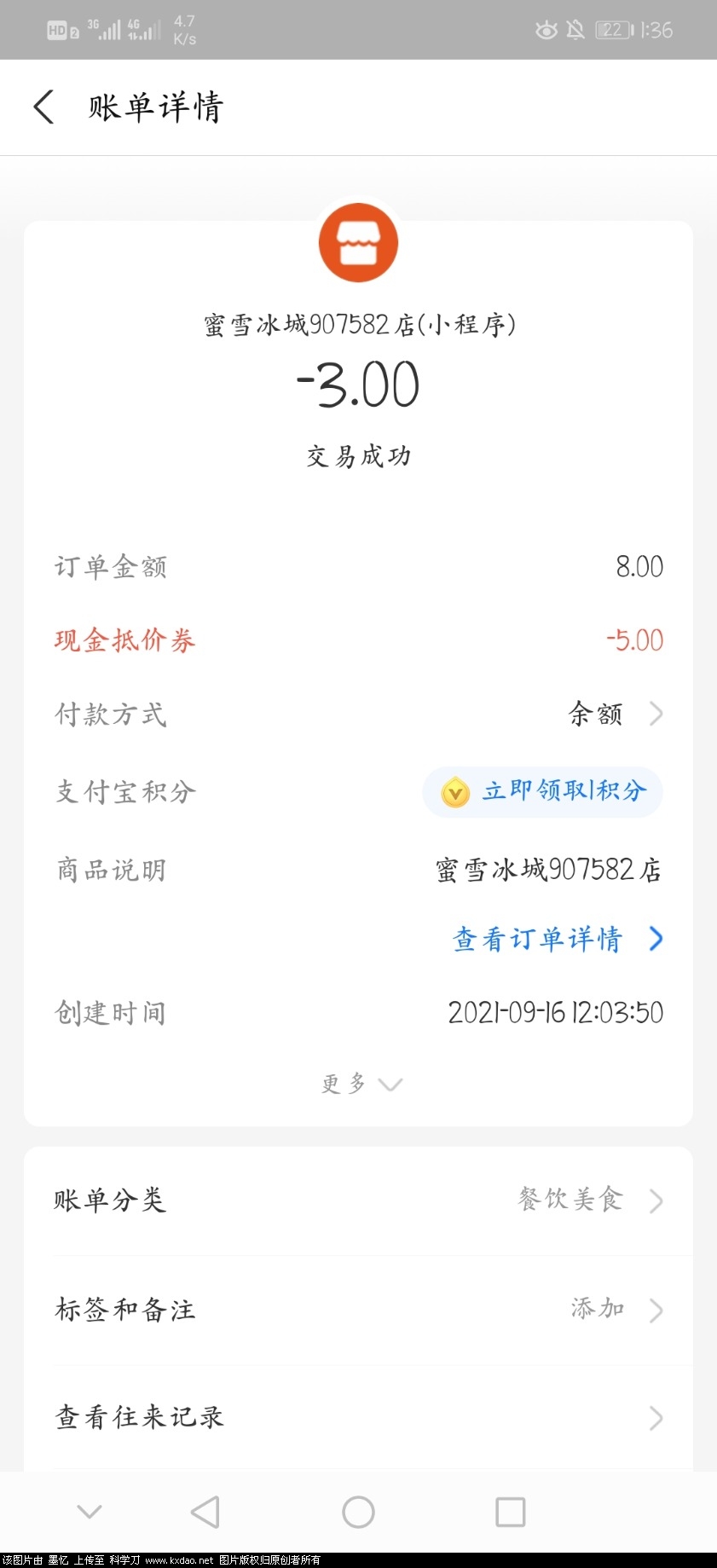Open 查看往来记录 transaction history
Image resolution: width=717 pixels, height=1568 pixels.
pyautogui.click(x=358, y=1417)
